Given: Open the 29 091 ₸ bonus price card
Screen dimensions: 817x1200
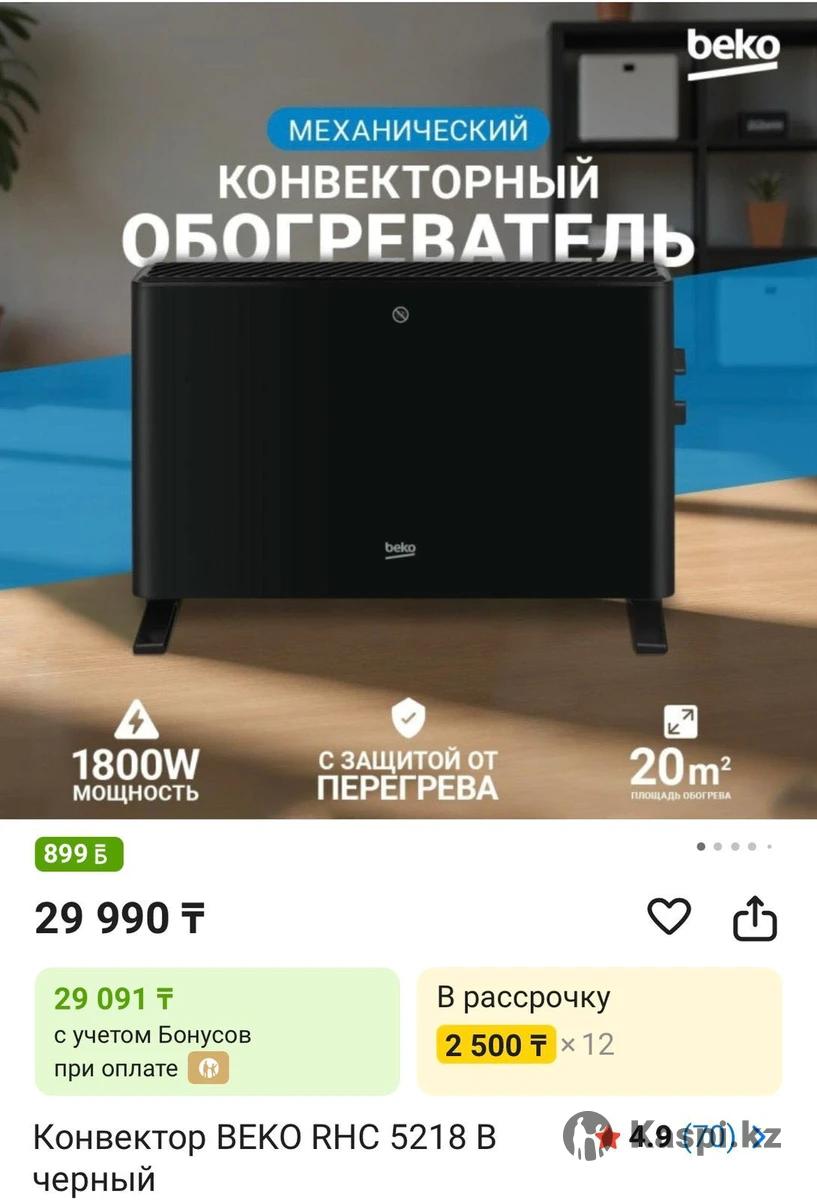Looking at the screenshot, I should tap(217, 1030).
